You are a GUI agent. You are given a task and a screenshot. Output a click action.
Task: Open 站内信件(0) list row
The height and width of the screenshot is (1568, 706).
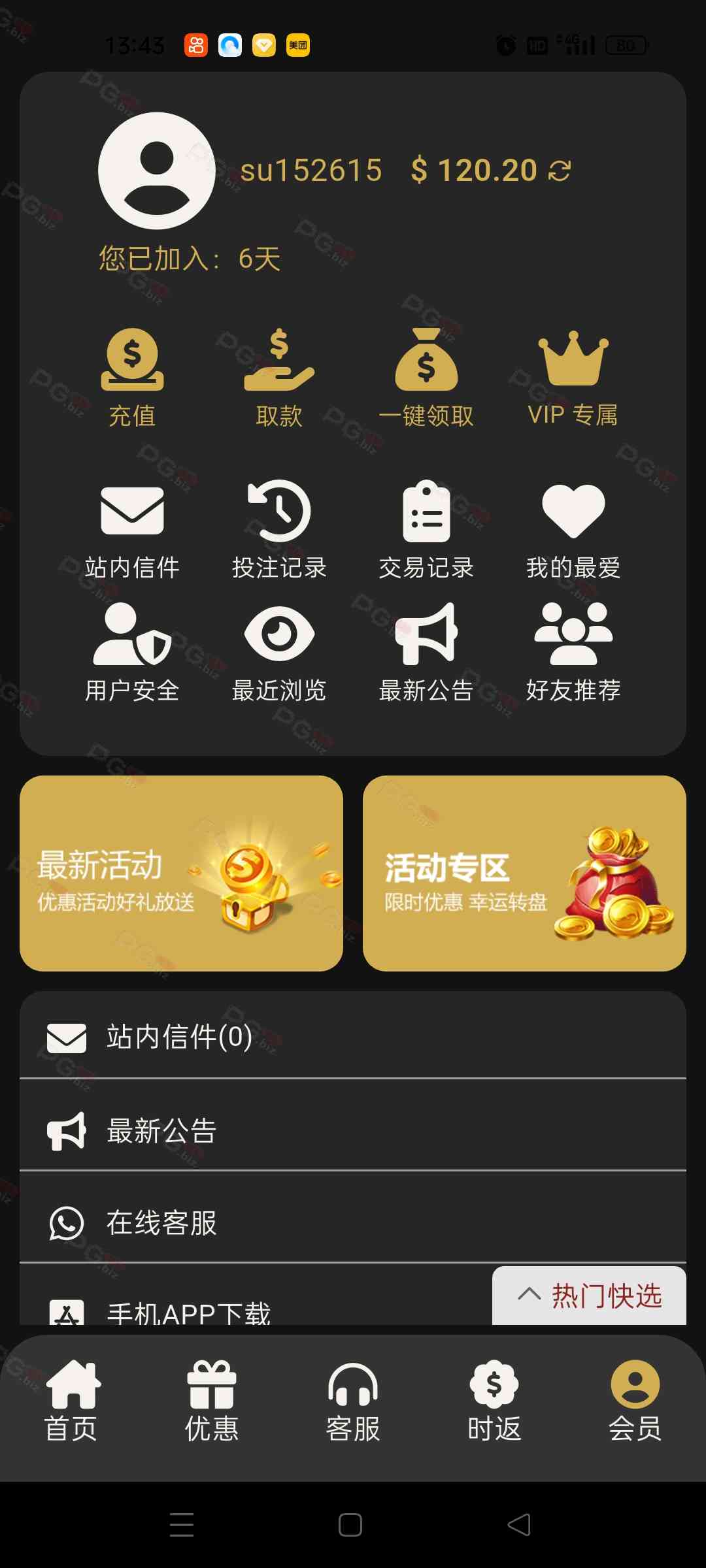point(353,1037)
